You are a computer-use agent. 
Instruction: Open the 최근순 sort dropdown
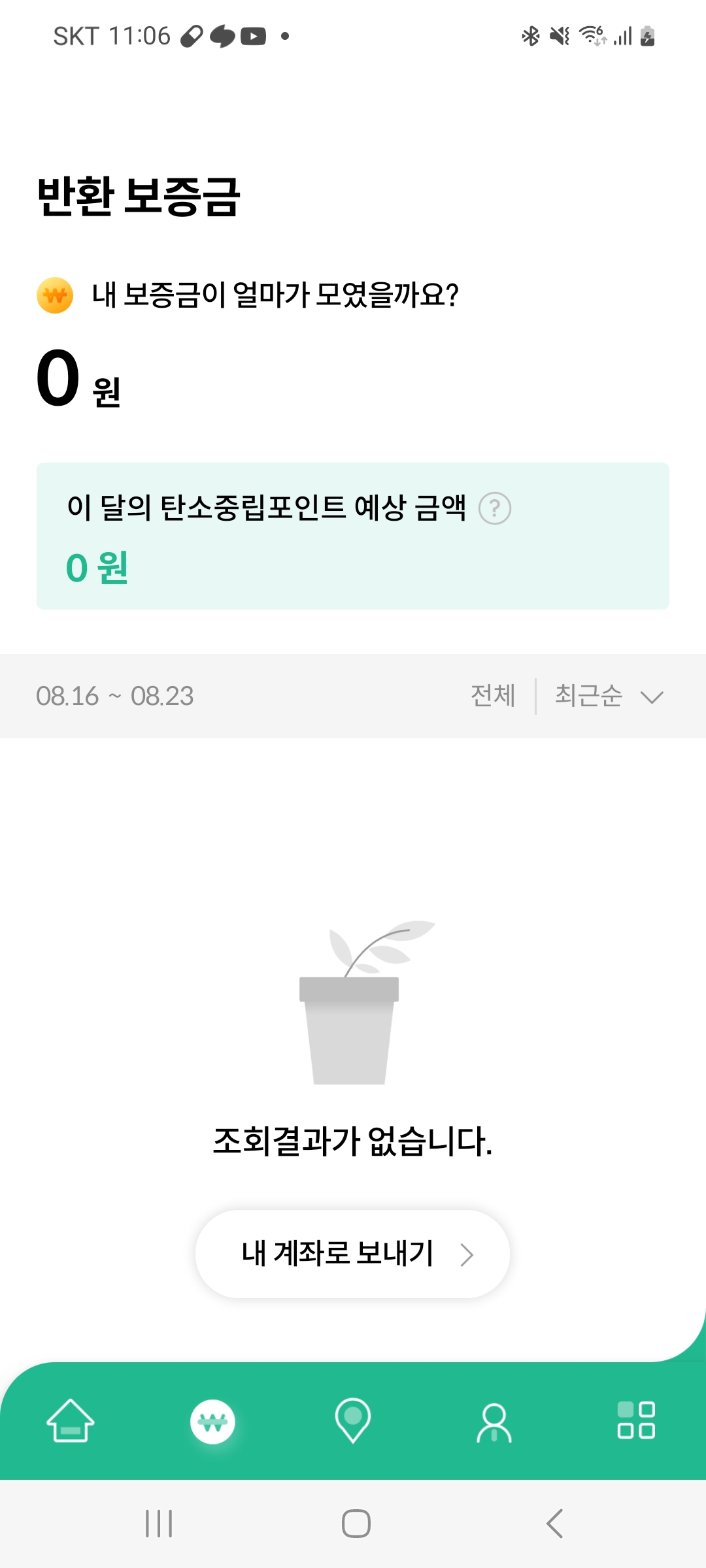(609, 696)
